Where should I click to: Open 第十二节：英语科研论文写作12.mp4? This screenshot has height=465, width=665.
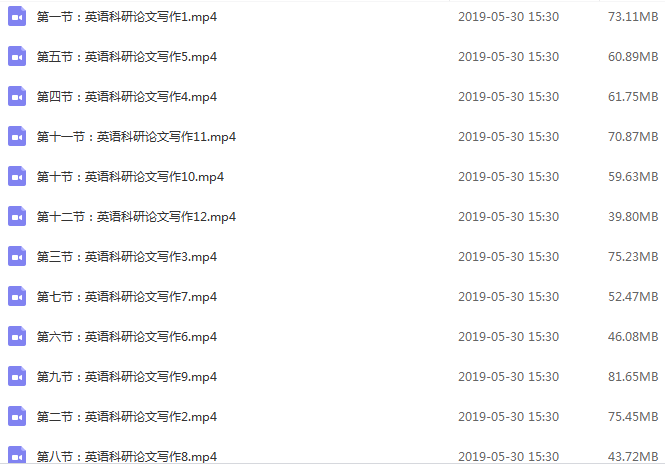(136, 217)
